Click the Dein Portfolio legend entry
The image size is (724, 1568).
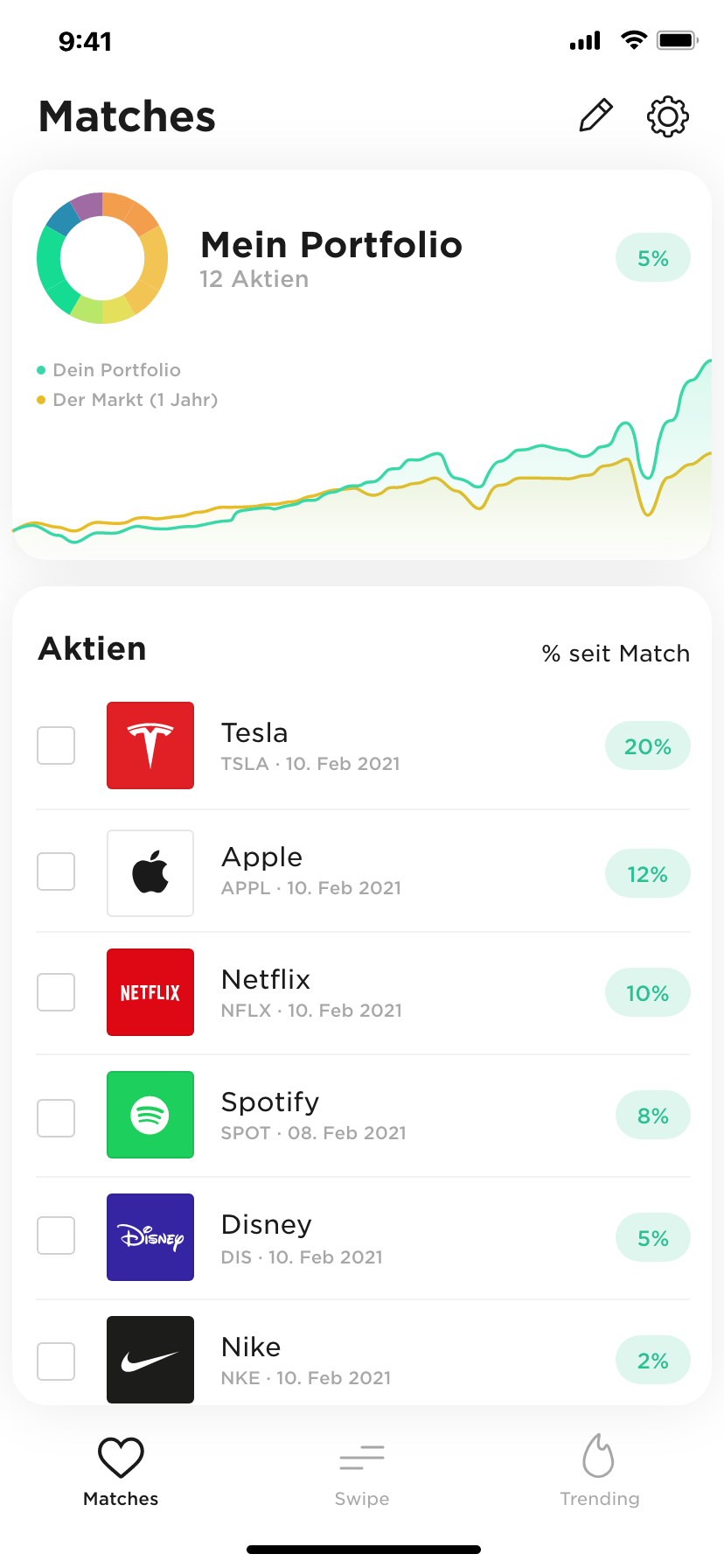(109, 369)
